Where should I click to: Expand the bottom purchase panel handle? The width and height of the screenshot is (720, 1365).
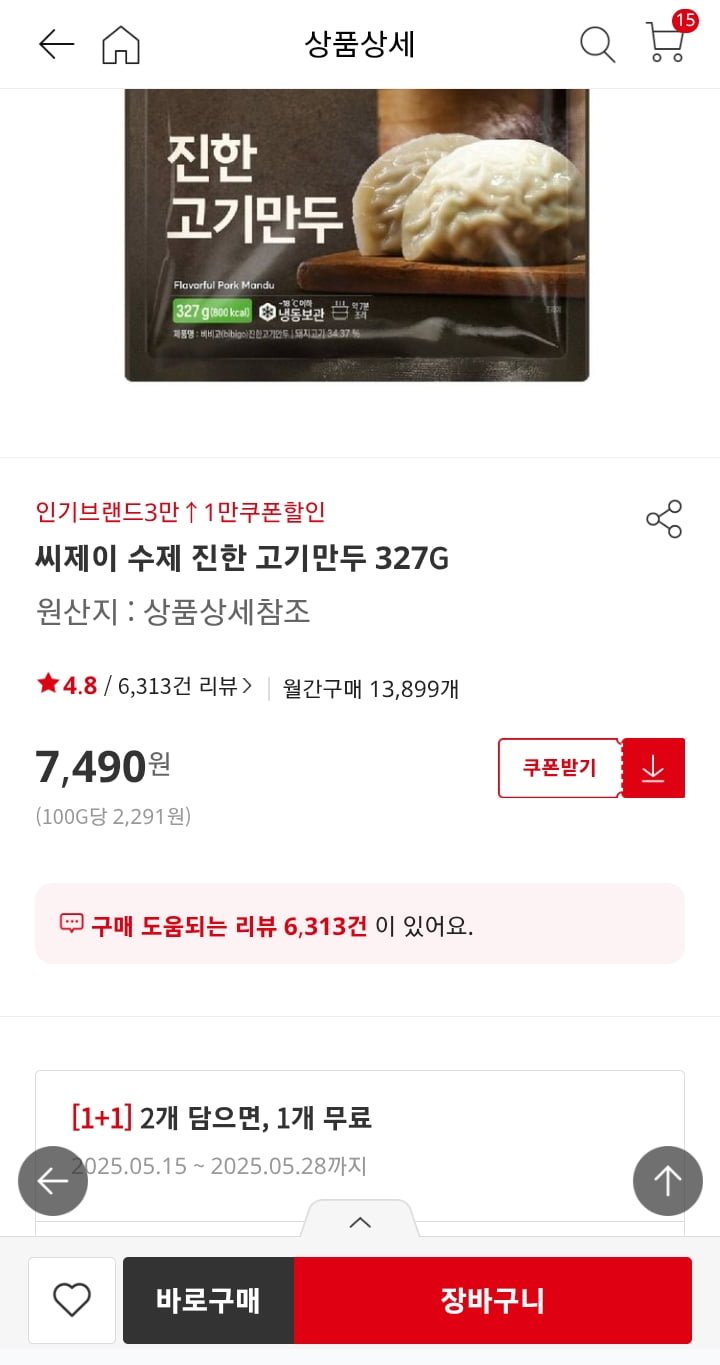coord(360,1221)
